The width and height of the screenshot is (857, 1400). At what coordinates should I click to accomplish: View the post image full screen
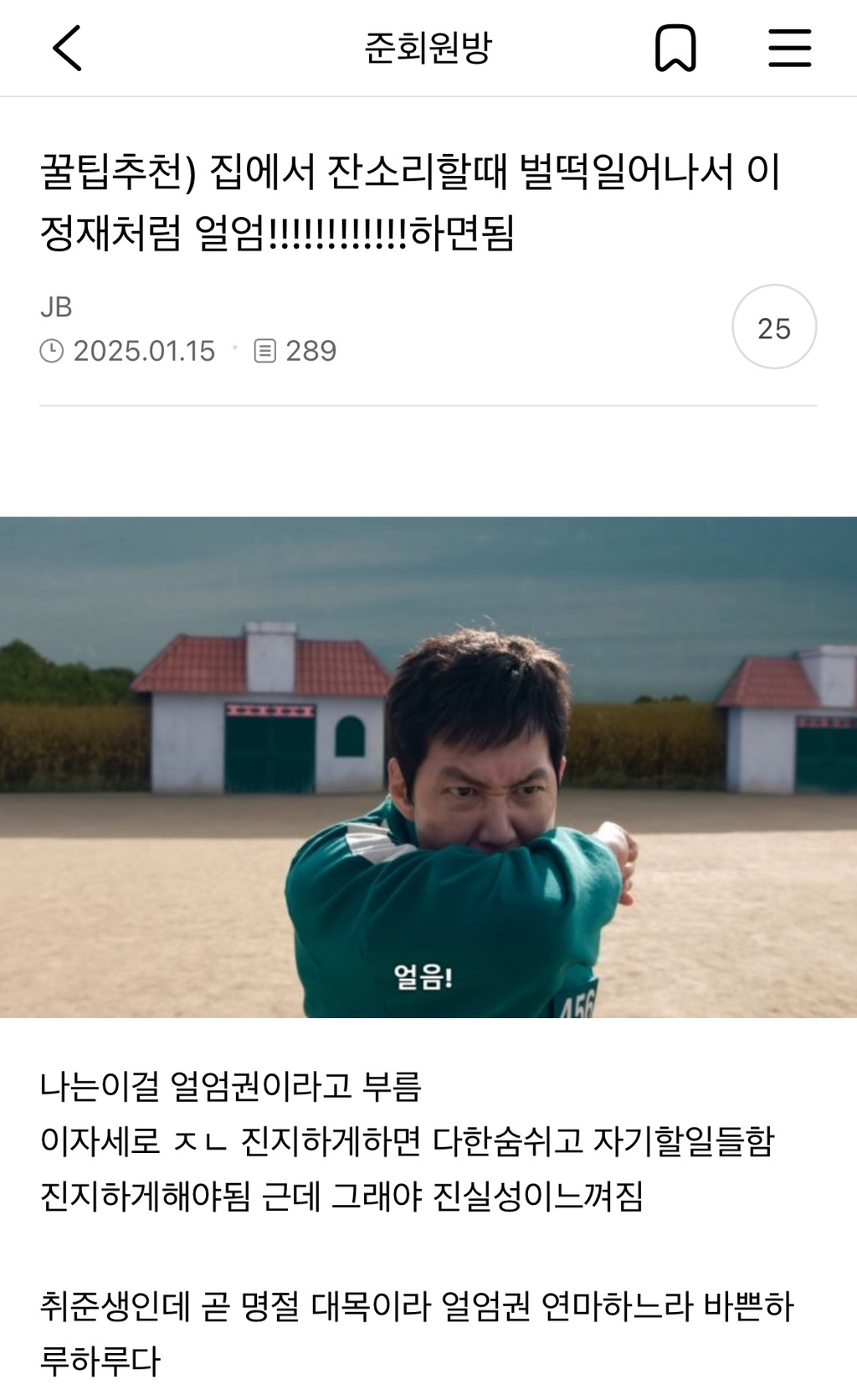coord(428,766)
